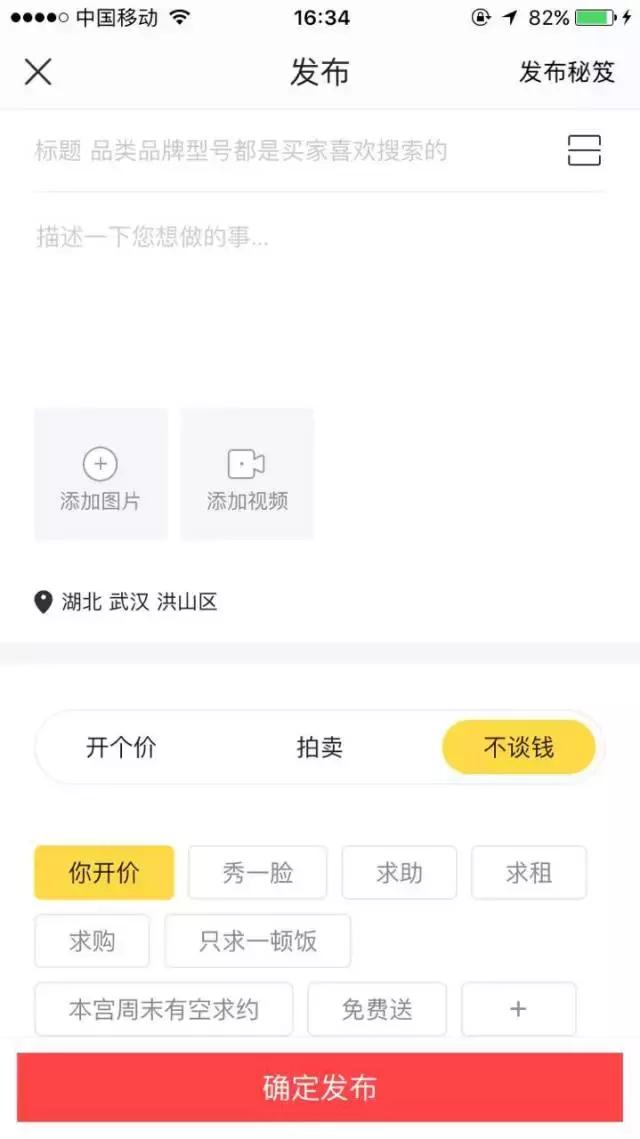Image resolution: width=640 pixels, height=1139 pixels.
Task: Add a video via 添加视频
Action: pos(247,475)
